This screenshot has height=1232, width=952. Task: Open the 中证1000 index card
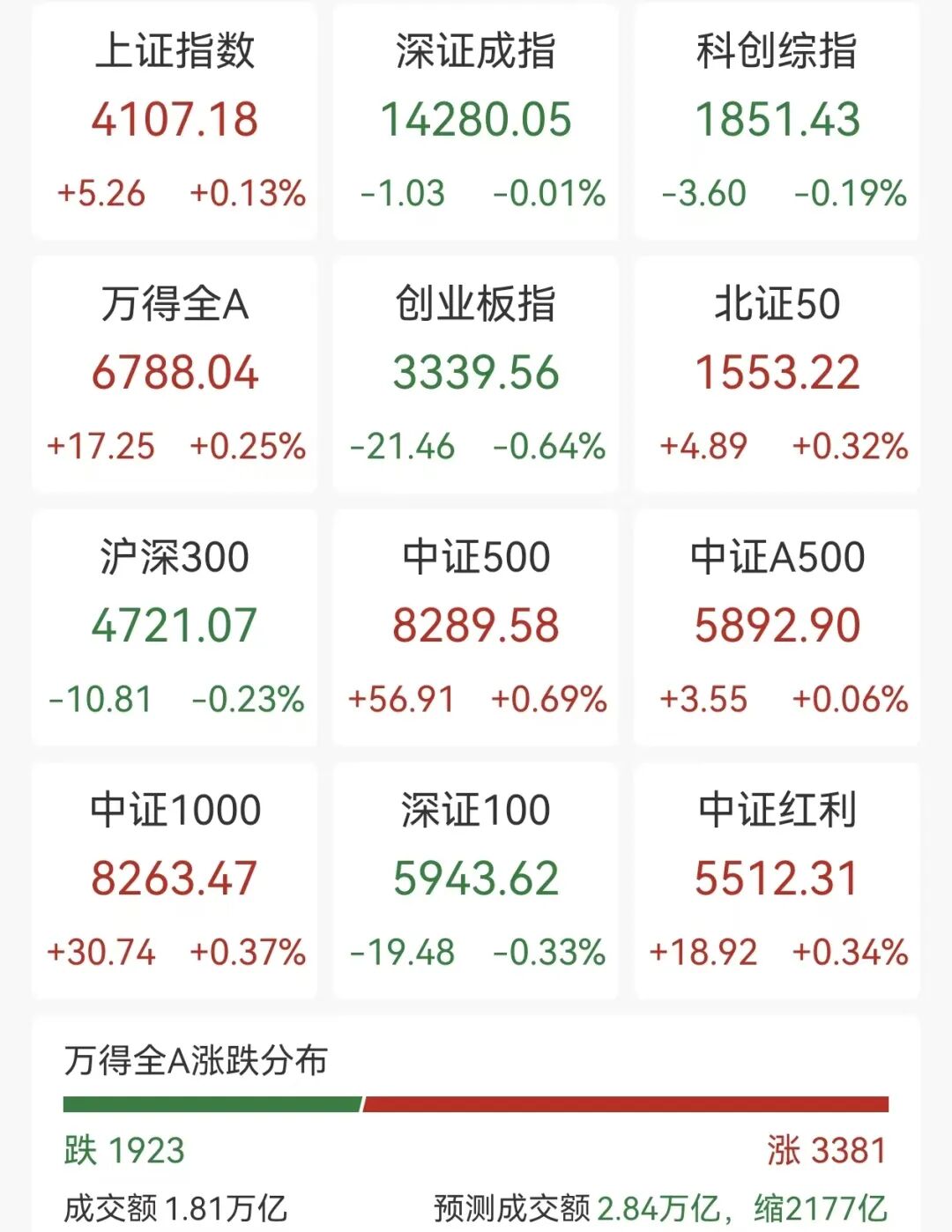(x=175, y=879)
